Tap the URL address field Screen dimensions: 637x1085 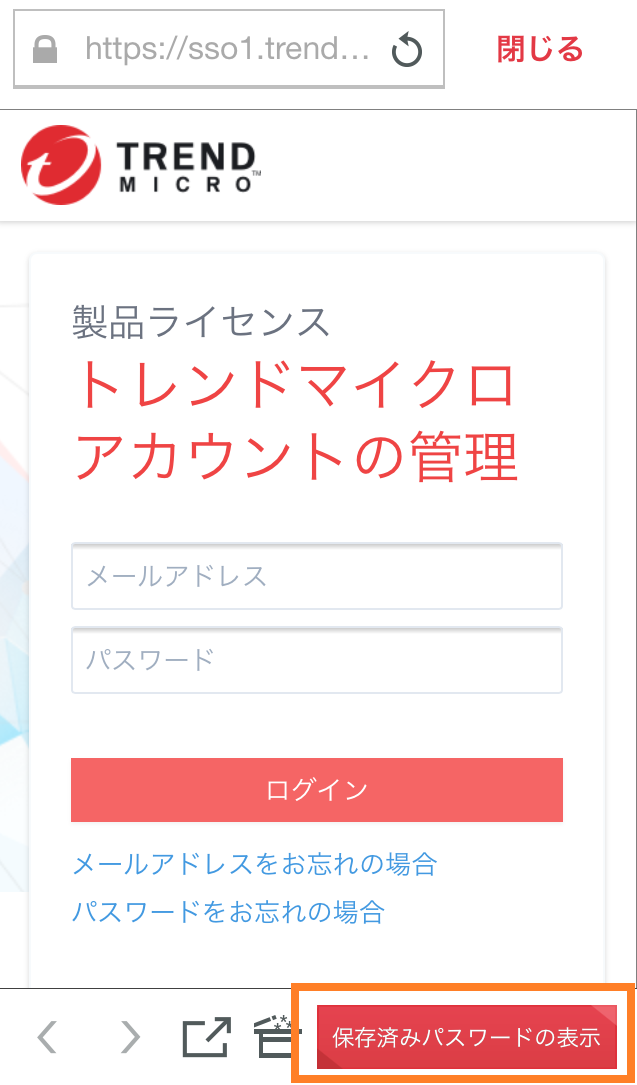228,49
